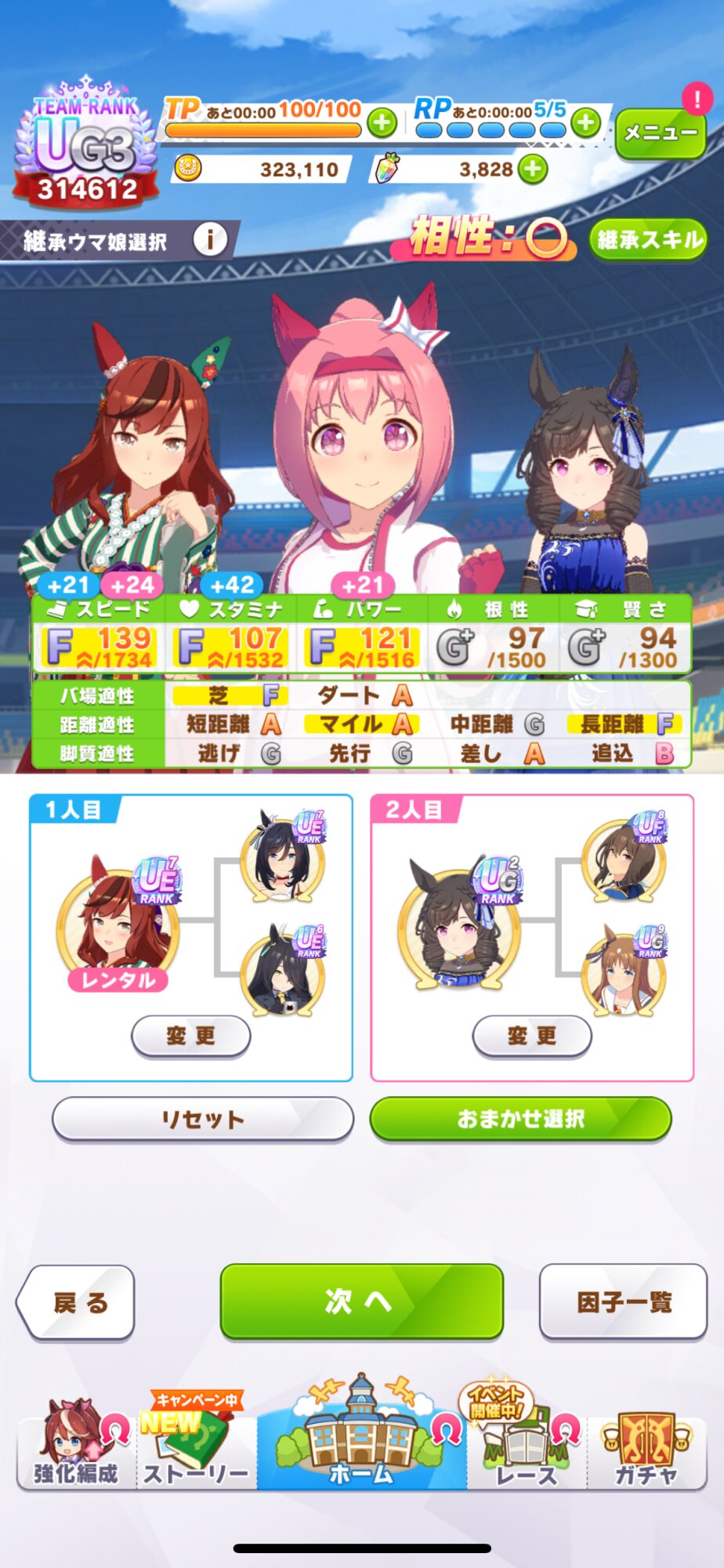Choose おまかせ選択 auto-select
724x1568 pixels.
click(x=520, y=1119)
